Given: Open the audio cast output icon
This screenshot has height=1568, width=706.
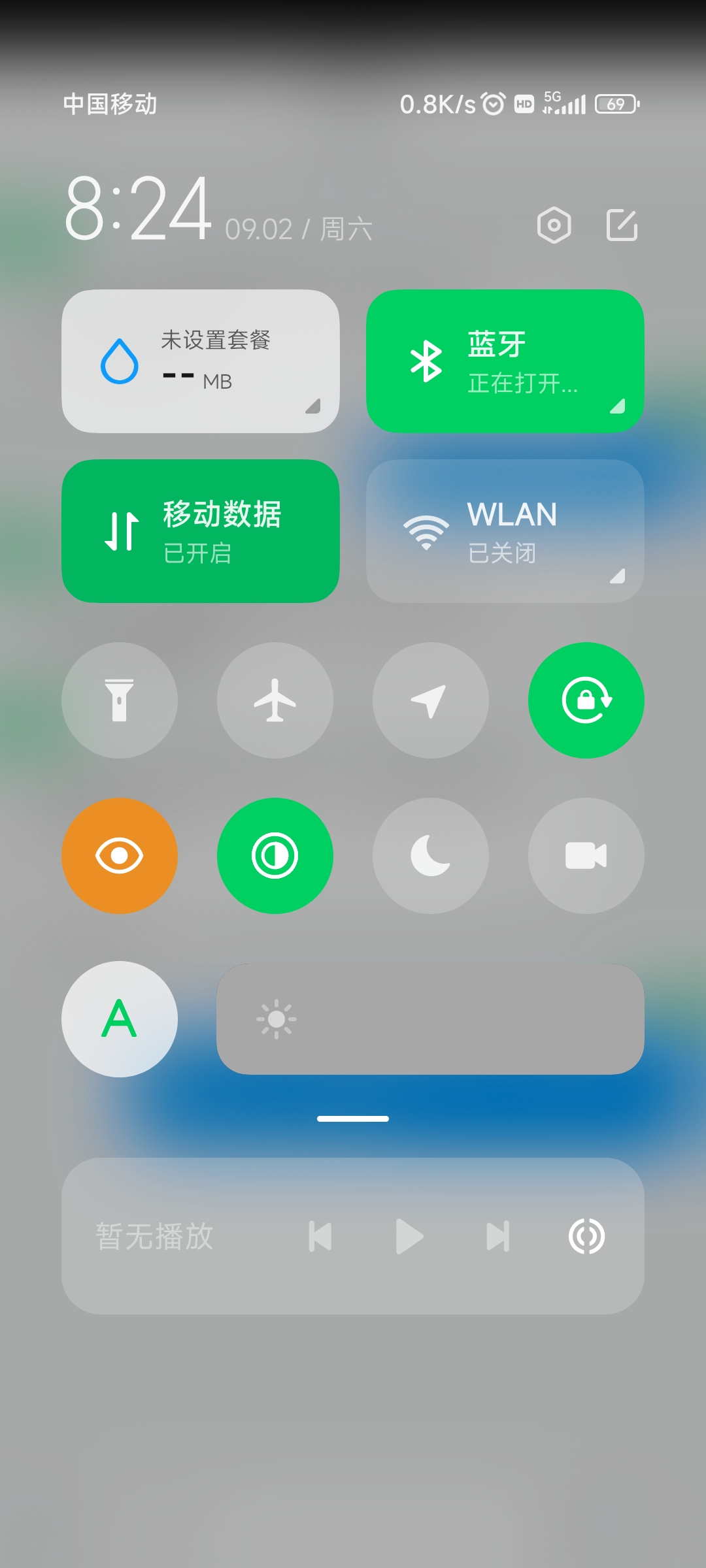Looking at the screenshot, I should (x=586, y=1236).
